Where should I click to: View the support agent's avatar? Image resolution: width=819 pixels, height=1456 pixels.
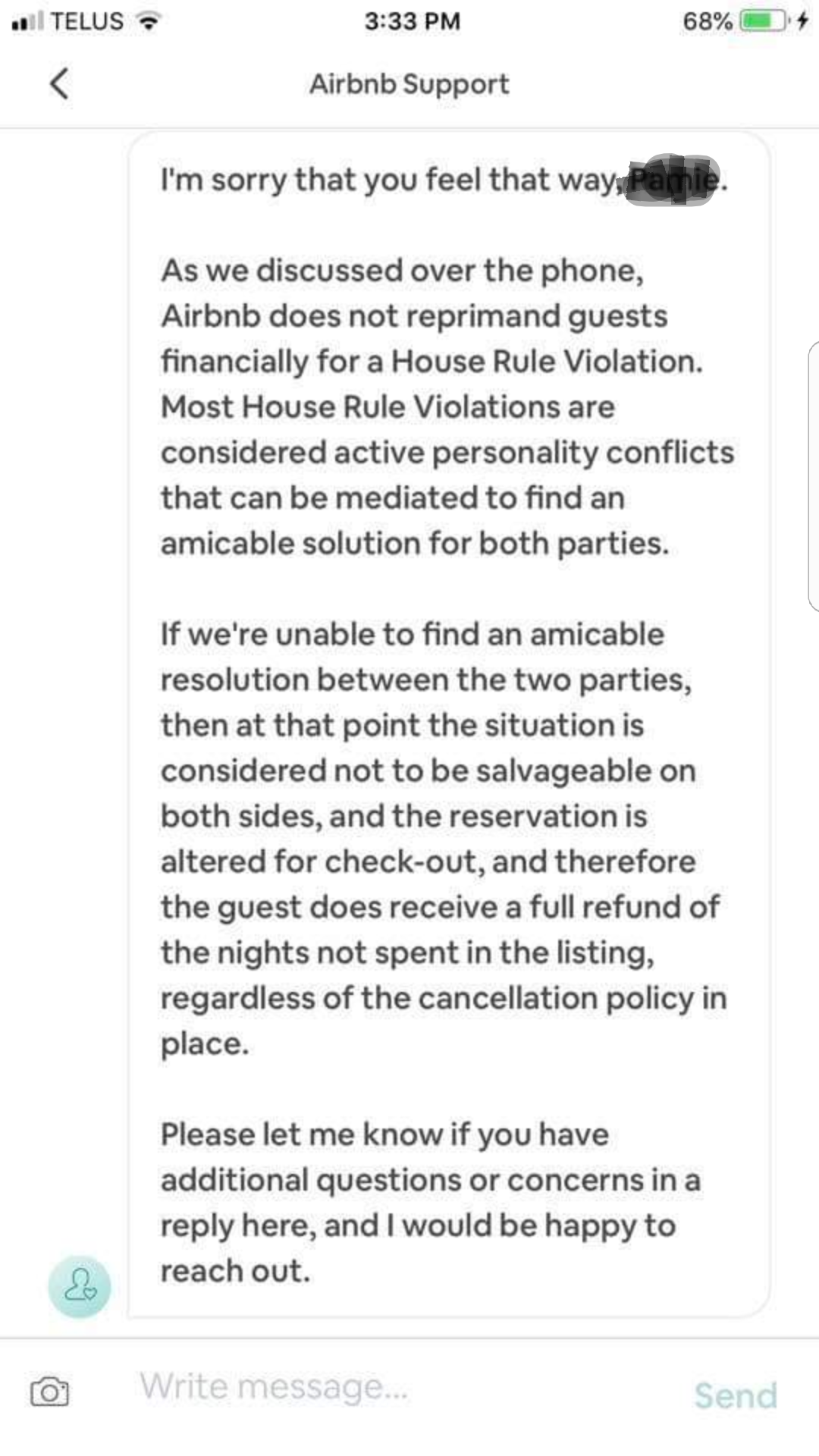[80, 1286]
